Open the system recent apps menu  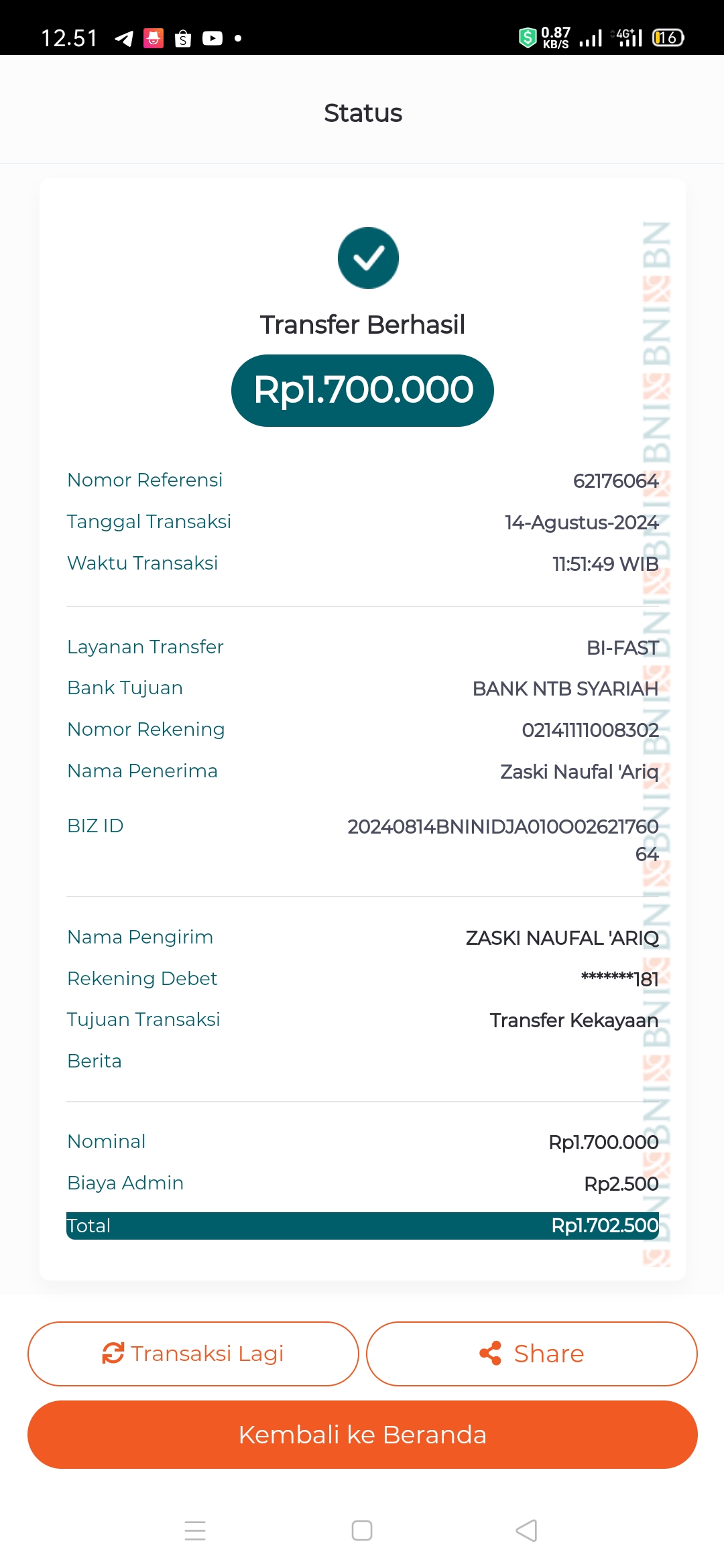click(x=195, y=1530)
